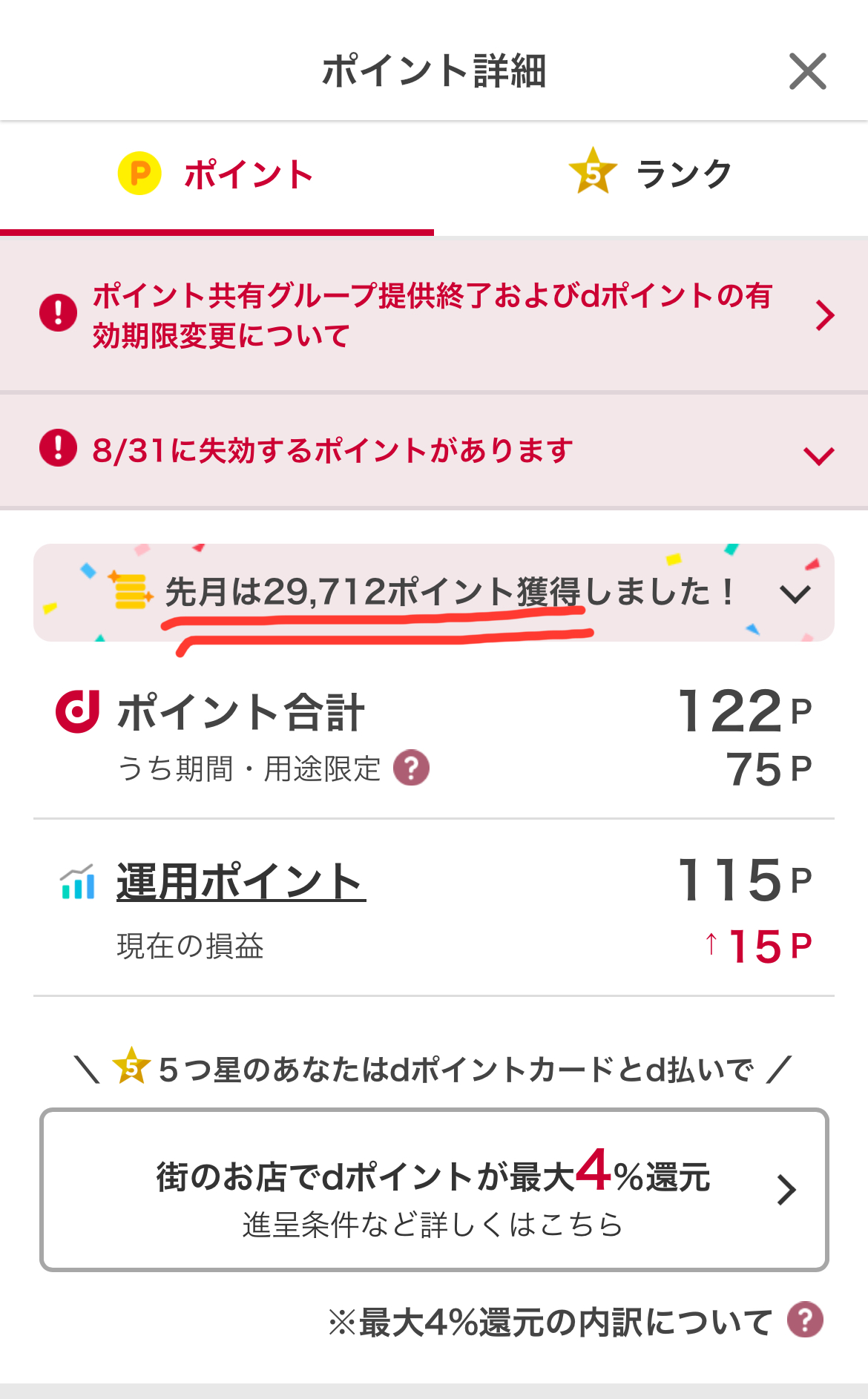
Task: Open the ポイント共有グループ提供終了 notice
Action: [434, 315]
